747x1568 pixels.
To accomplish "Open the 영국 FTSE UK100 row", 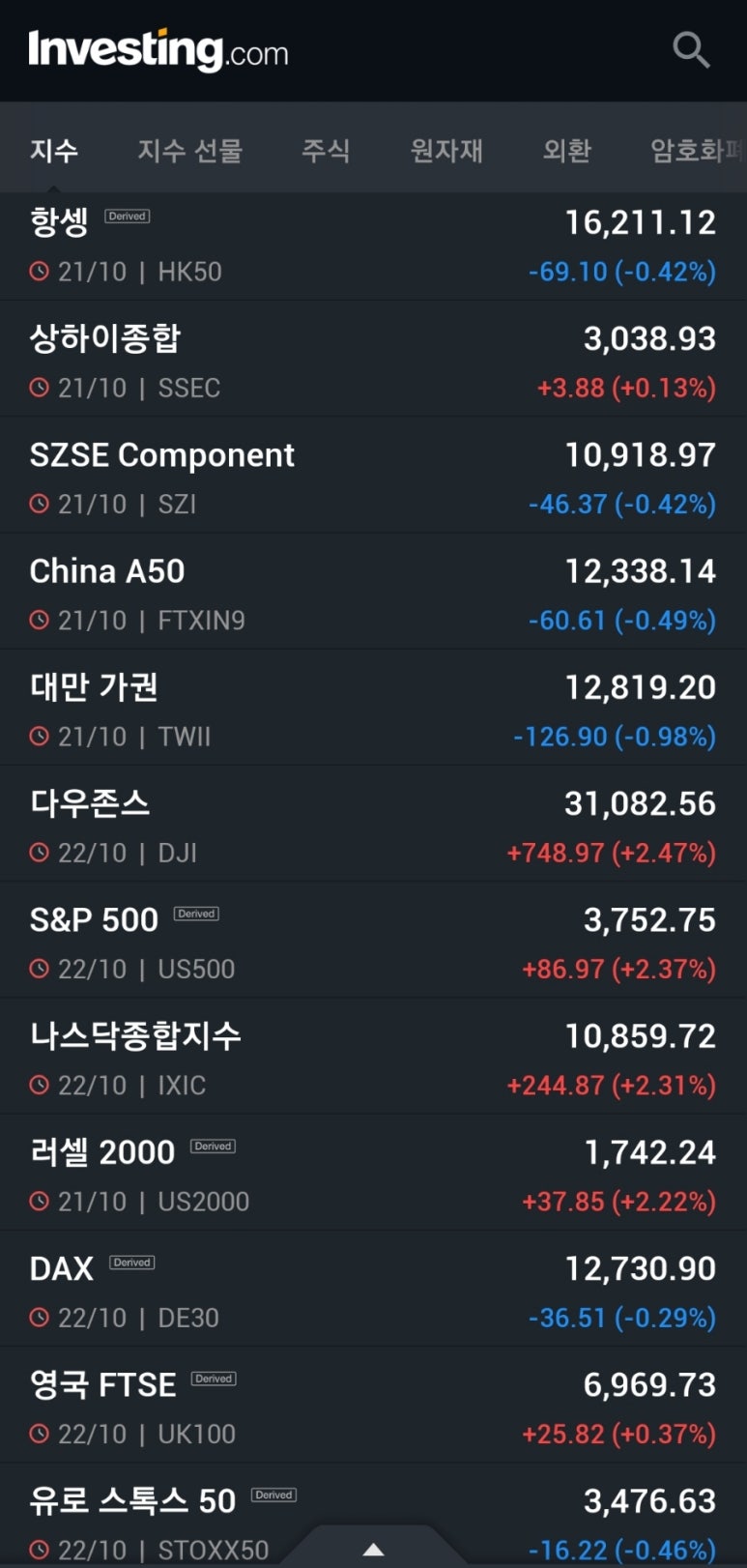I will click(373, 1405).
